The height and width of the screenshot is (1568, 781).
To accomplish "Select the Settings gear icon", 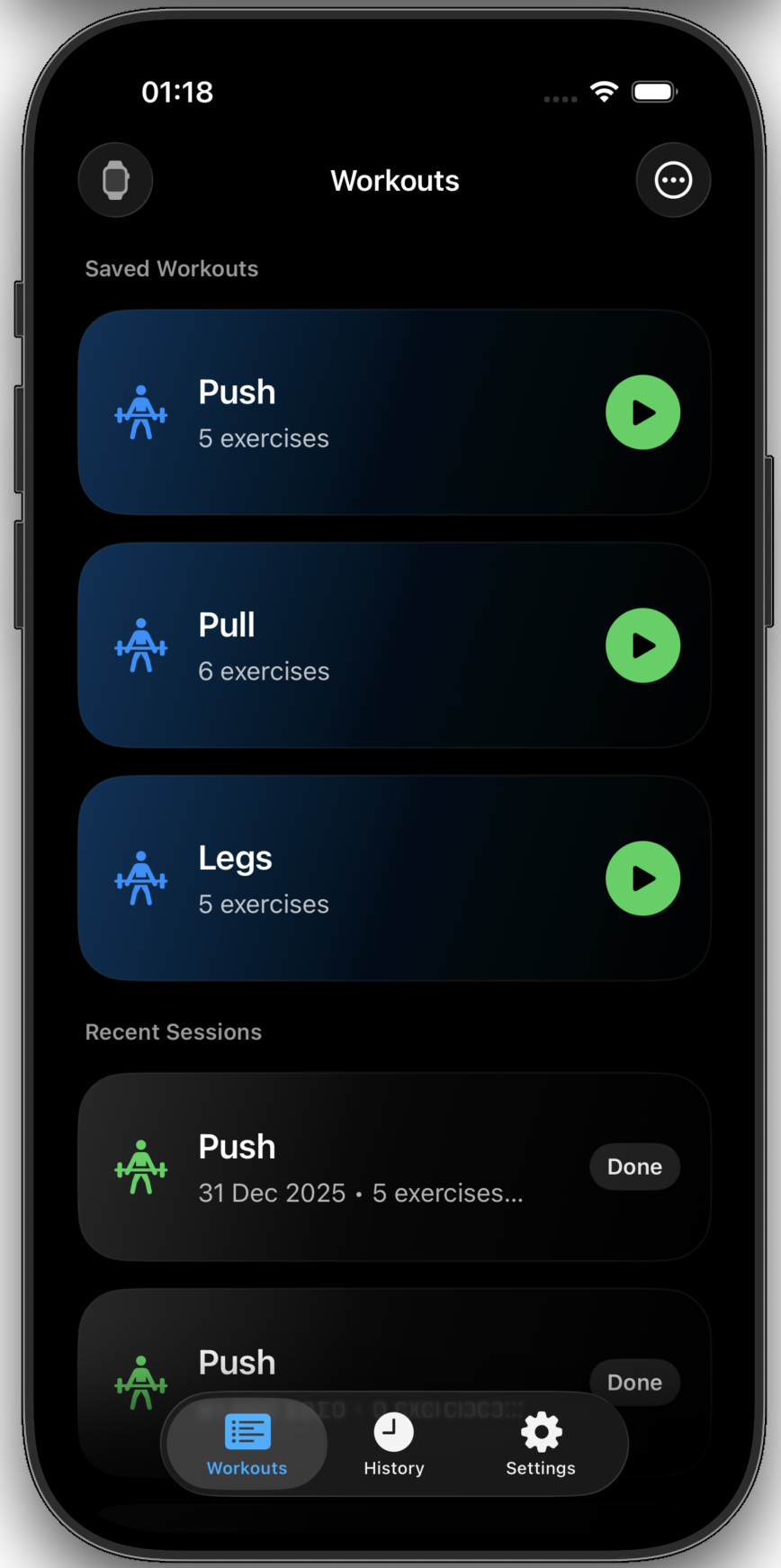I will (540, 1430).
